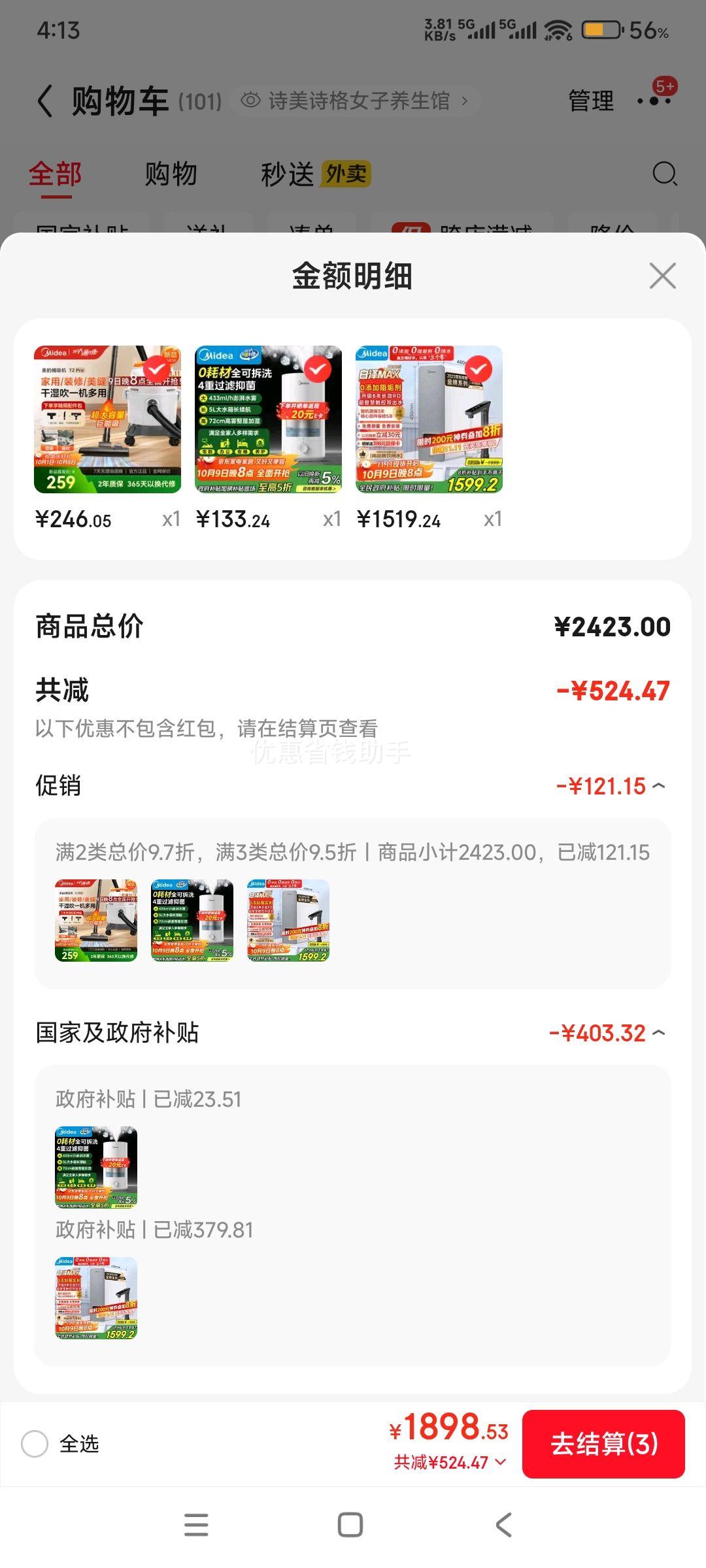Image resolution: width=706 pixels, height=1568 pixels.
Task: Open 诗美诗格女子养生馆 address selector
Action: (x=356, y=101)
